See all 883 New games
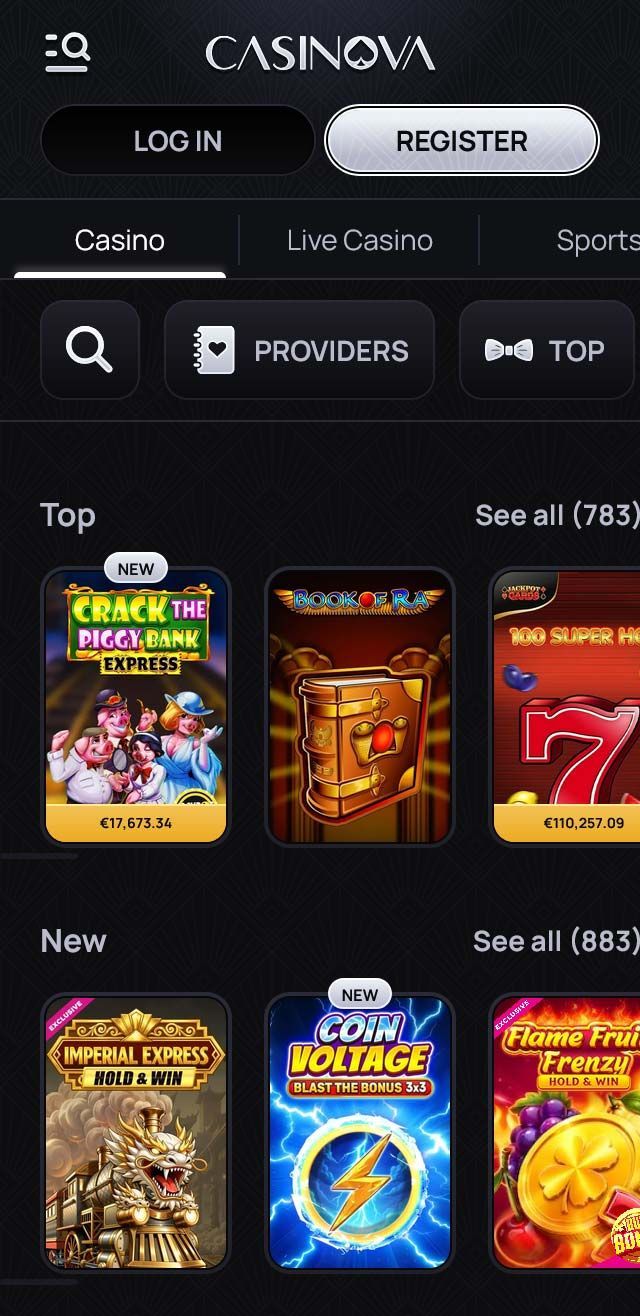 pos(556,941)
